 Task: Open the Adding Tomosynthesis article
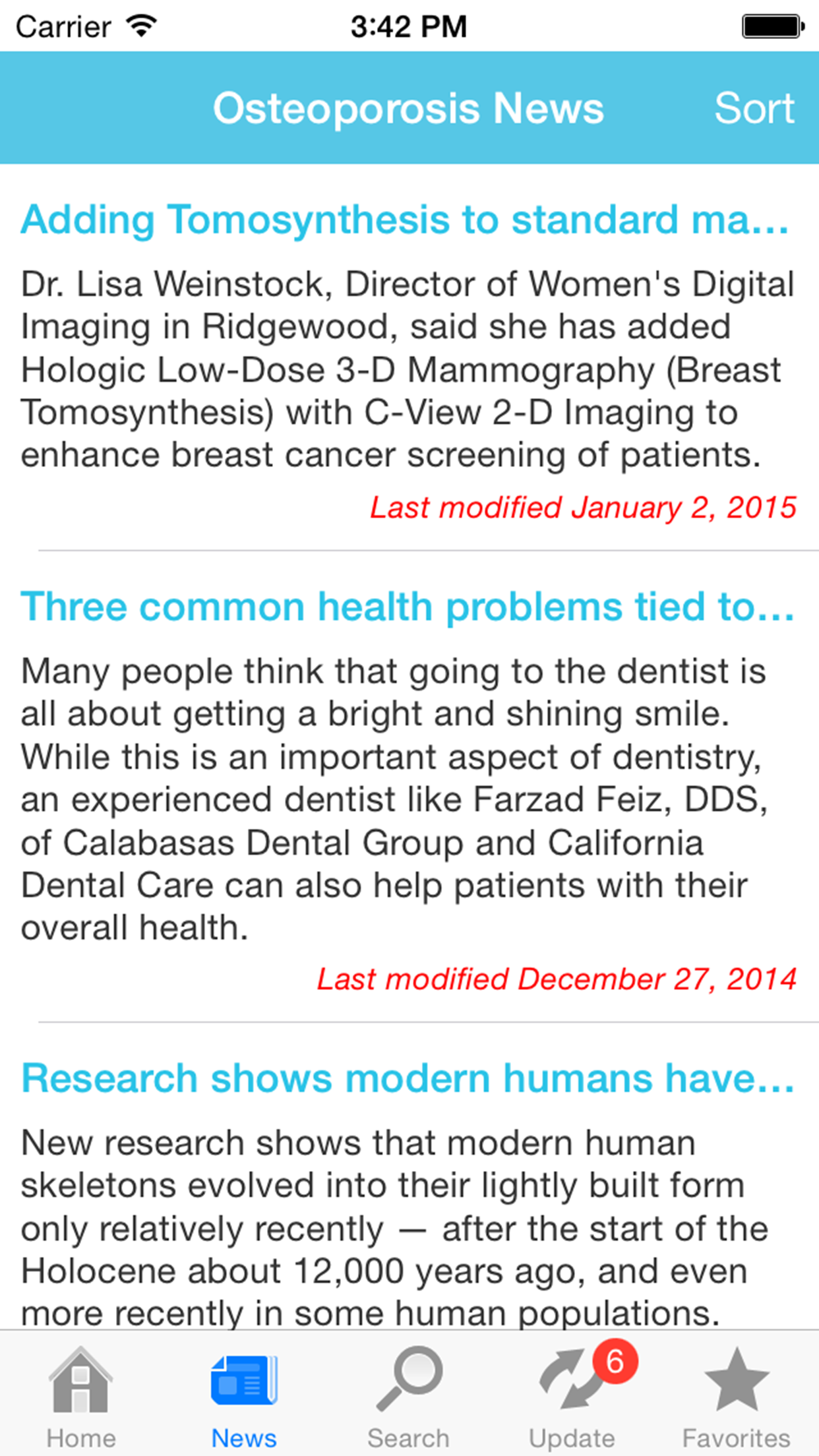pos(405,220)
